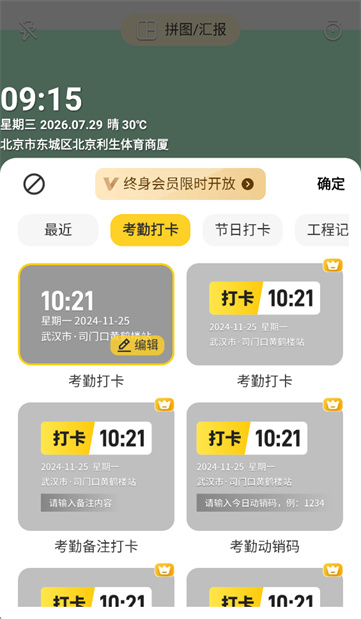The height and width of the screenshot is (619, 361).
Task: Choose the premium 考勤打卡 template with yellow badge
Action: (265, 314)
